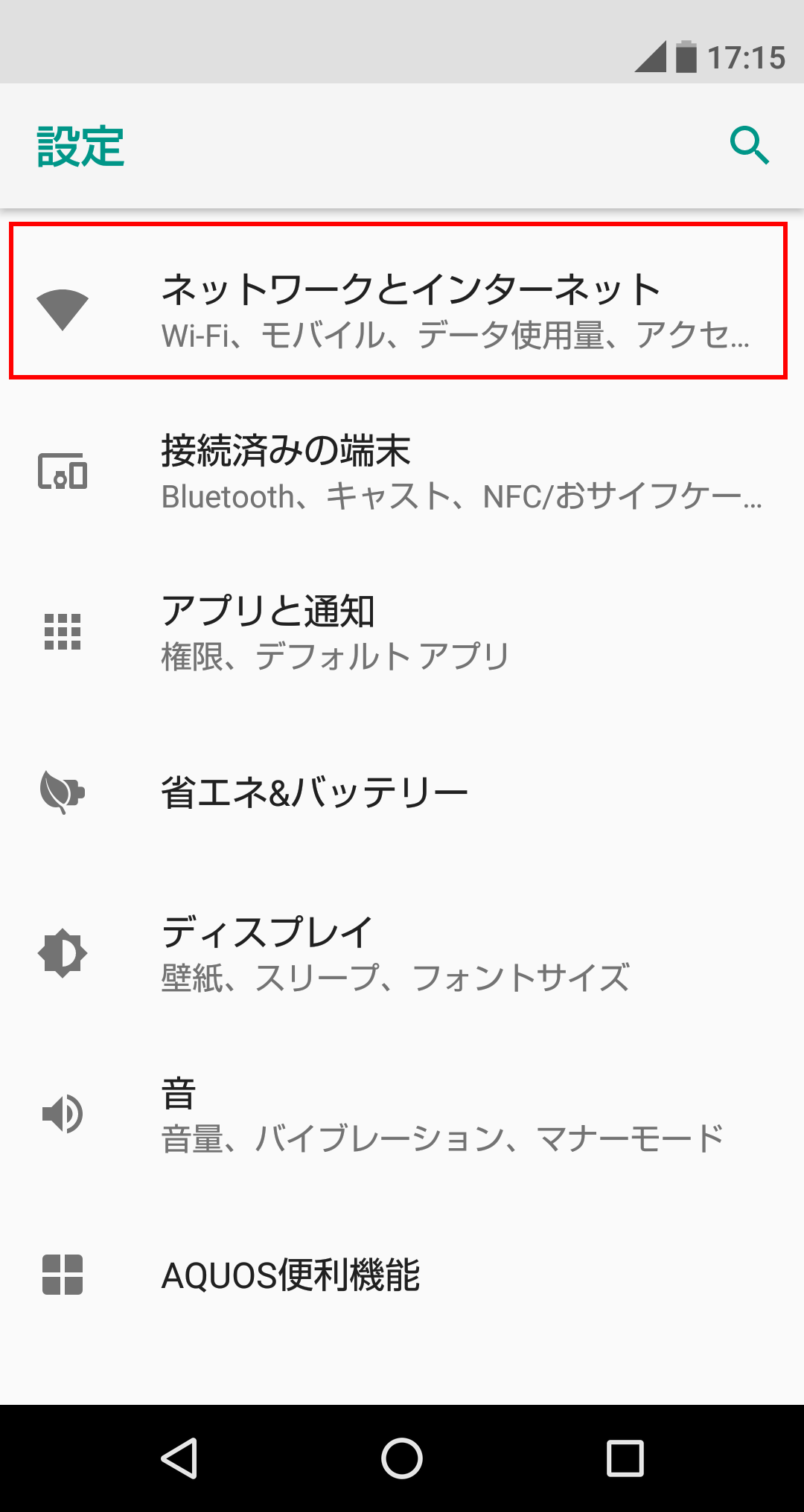
Task: Open アプリと通知 settings
Action: point(402,632)
